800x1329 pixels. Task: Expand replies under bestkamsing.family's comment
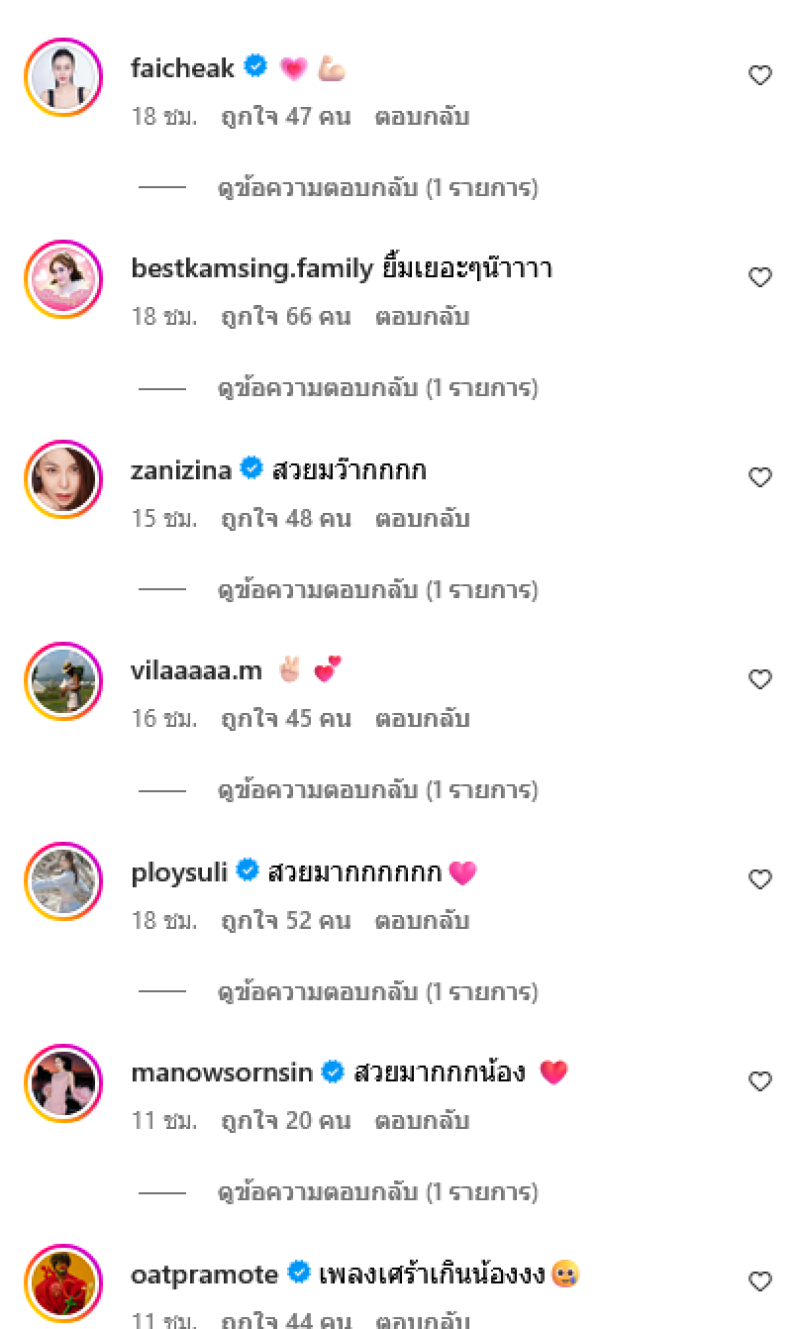tap(378, 388)
